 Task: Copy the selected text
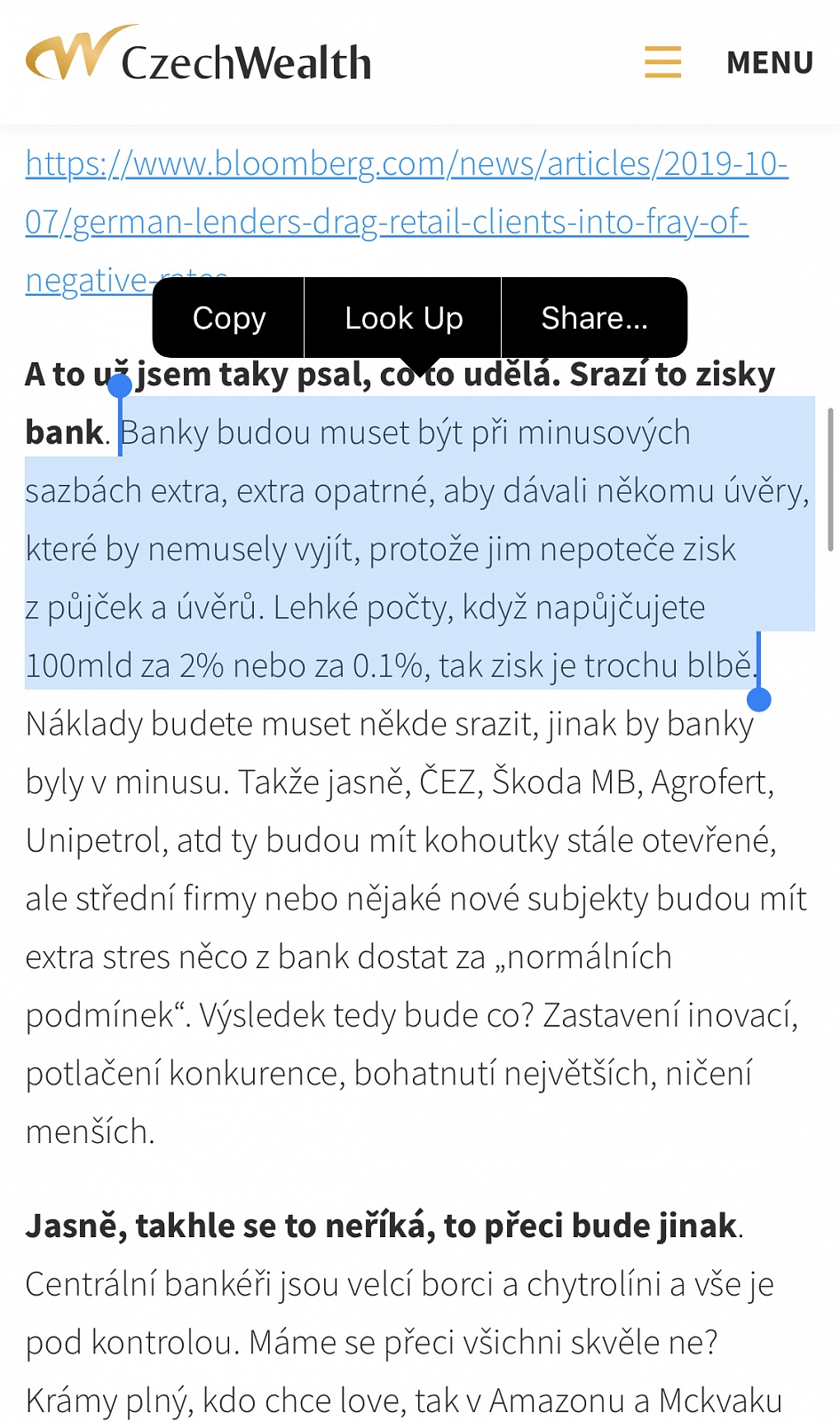tap(229, 318)
